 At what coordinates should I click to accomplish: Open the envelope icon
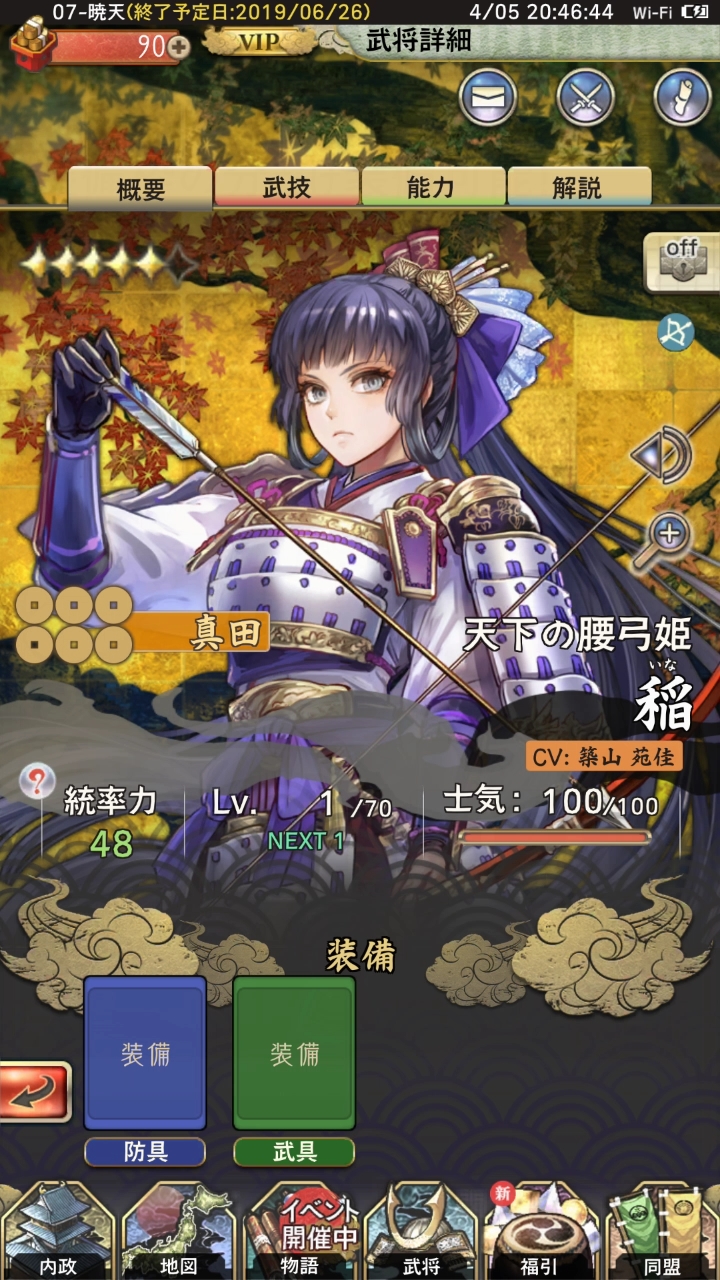[488, 98]
